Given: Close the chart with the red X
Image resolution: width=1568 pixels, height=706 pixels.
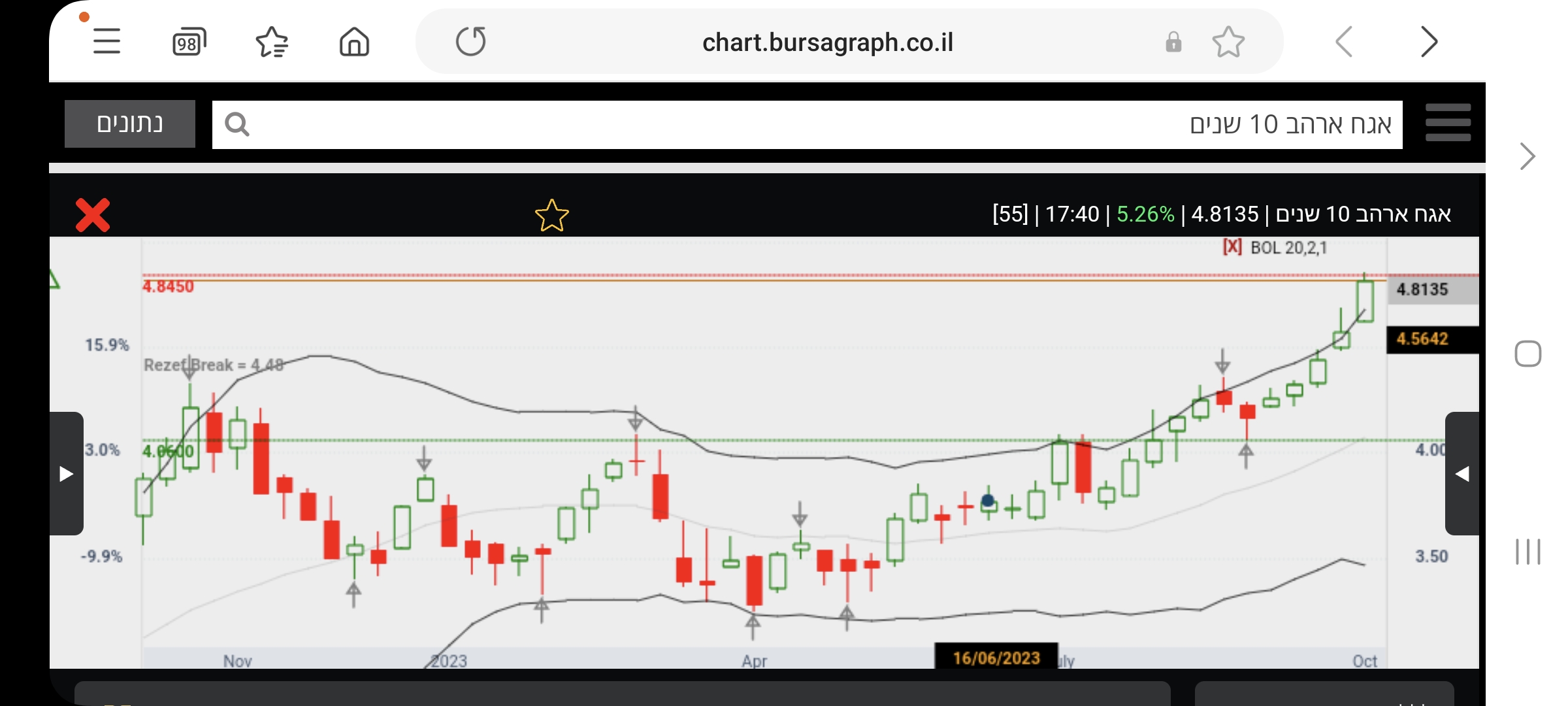Looking at the screenshot, I should [x=93, y=215].
